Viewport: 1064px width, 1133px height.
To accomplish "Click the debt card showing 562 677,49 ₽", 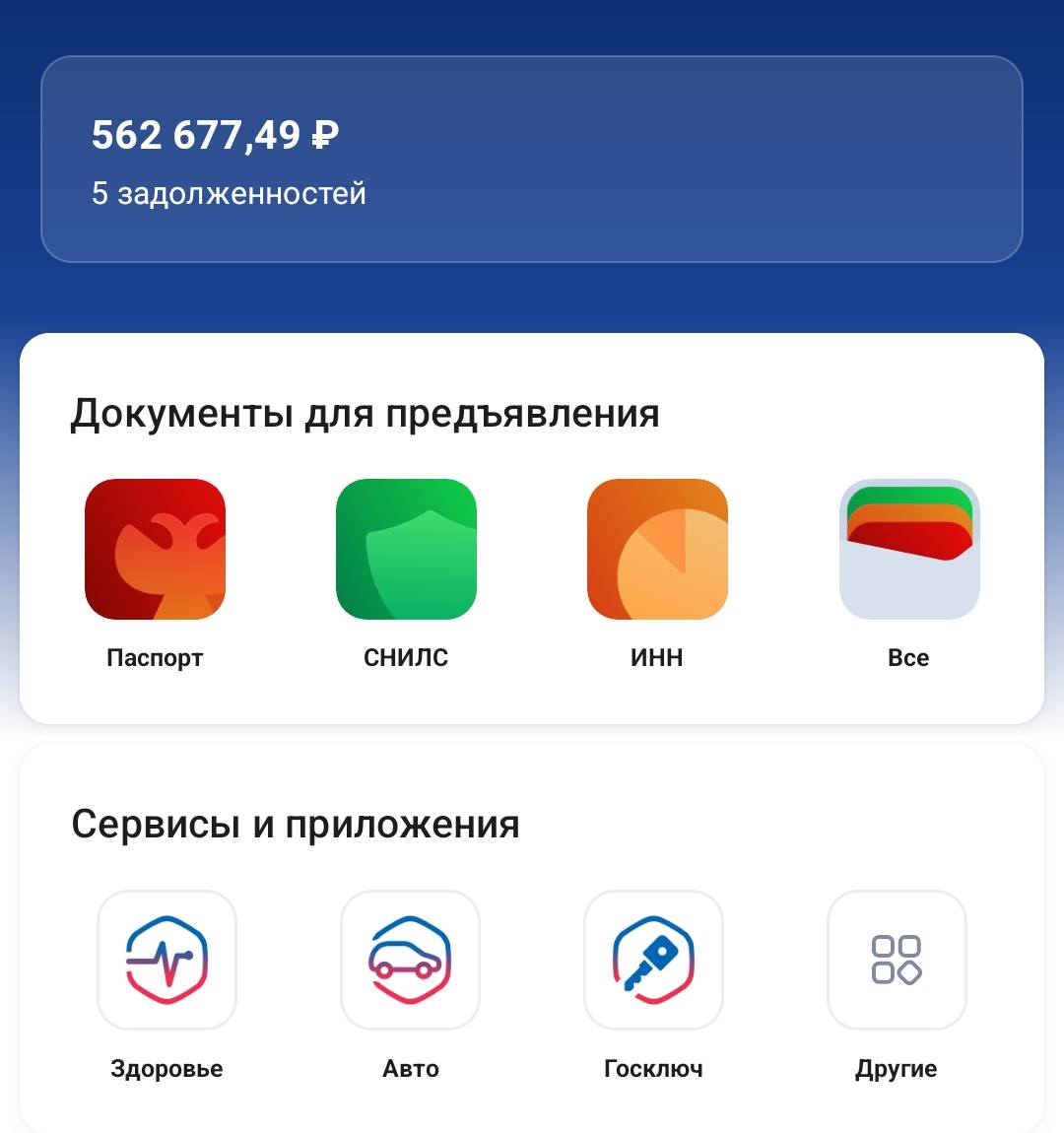I will click(x=532, y=158).
